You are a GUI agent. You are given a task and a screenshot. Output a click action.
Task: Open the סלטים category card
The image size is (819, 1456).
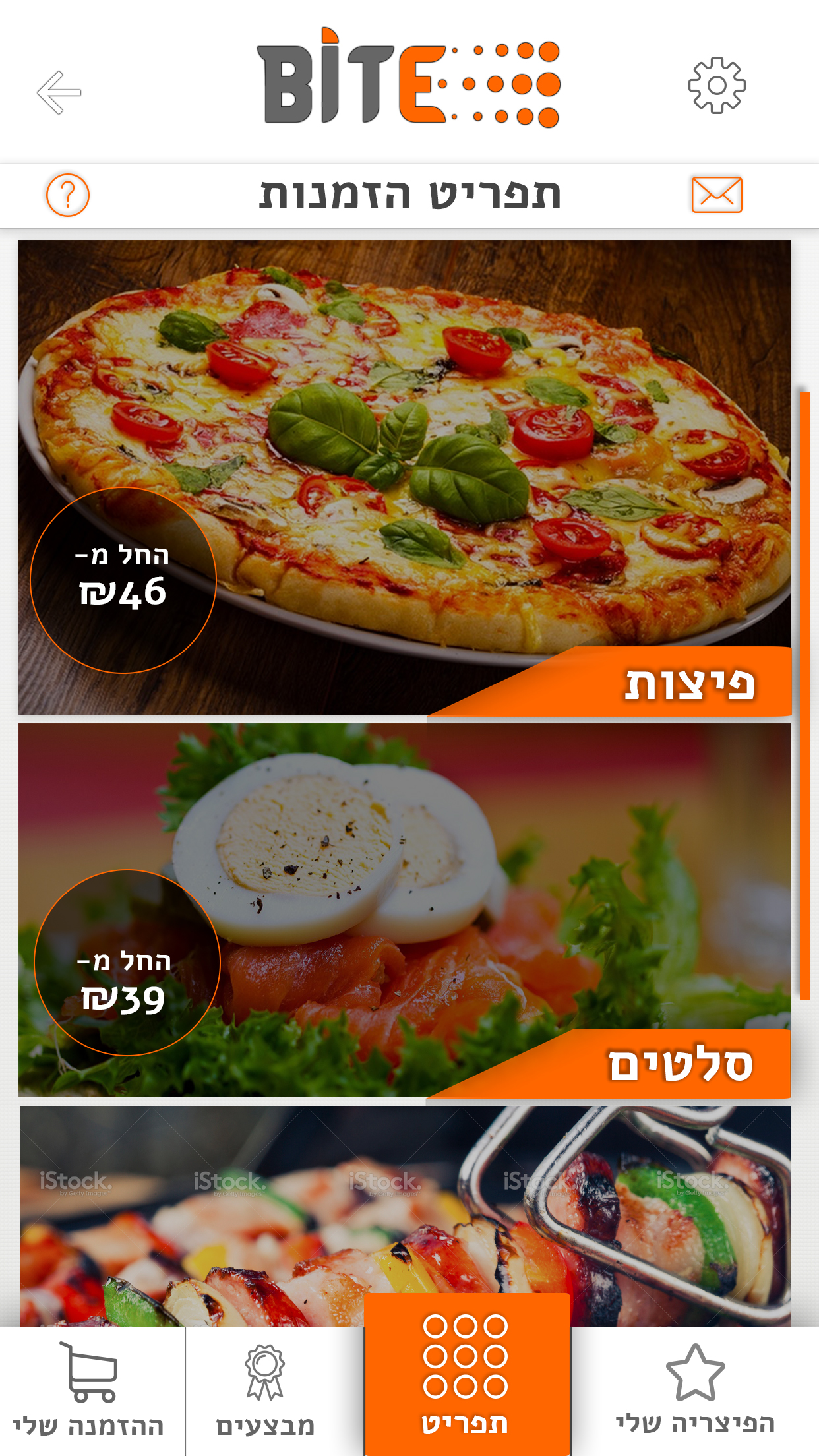[404, 910]
